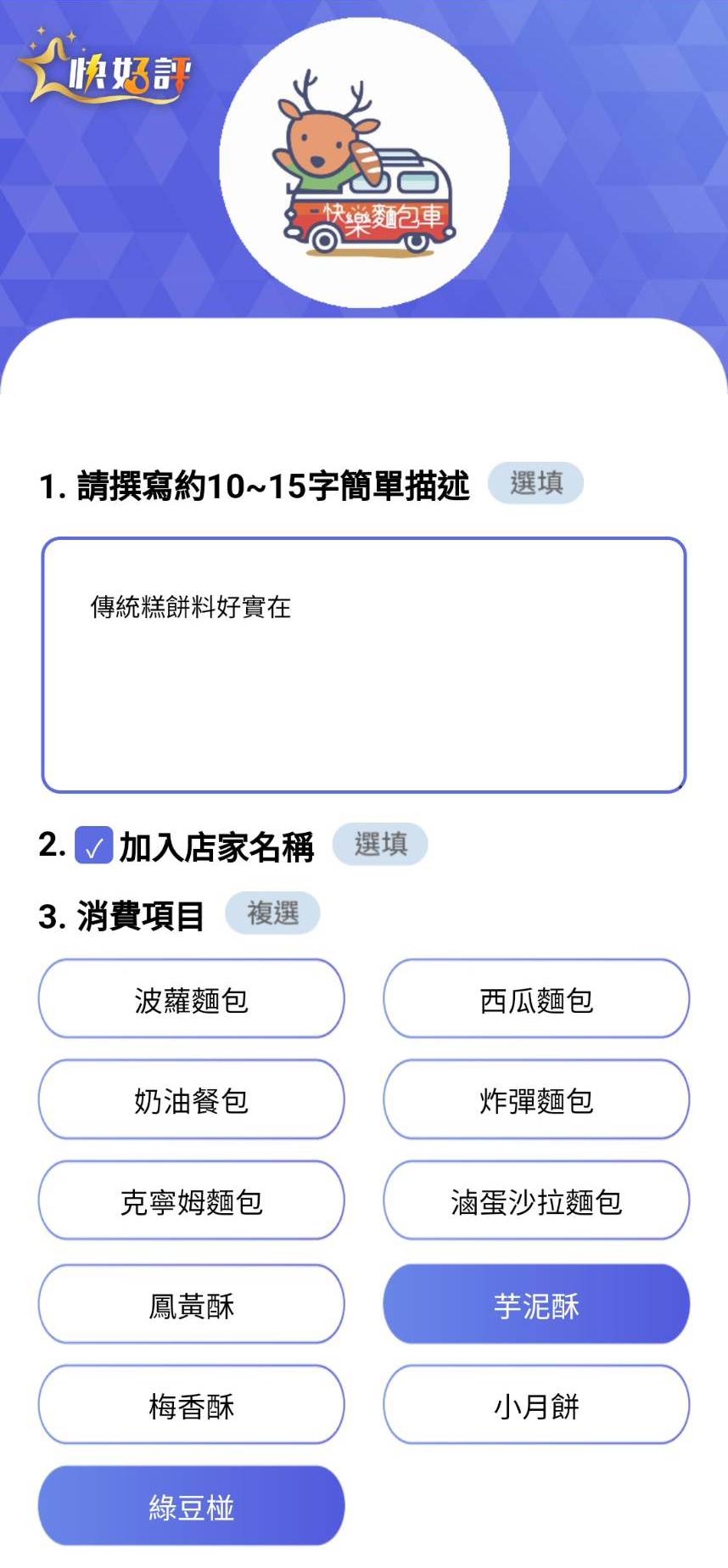The image size is (728, 1568).
Task: Deselect the 綠豆椪 chip
Action: pyautogui.click(x=191, y=1507)
